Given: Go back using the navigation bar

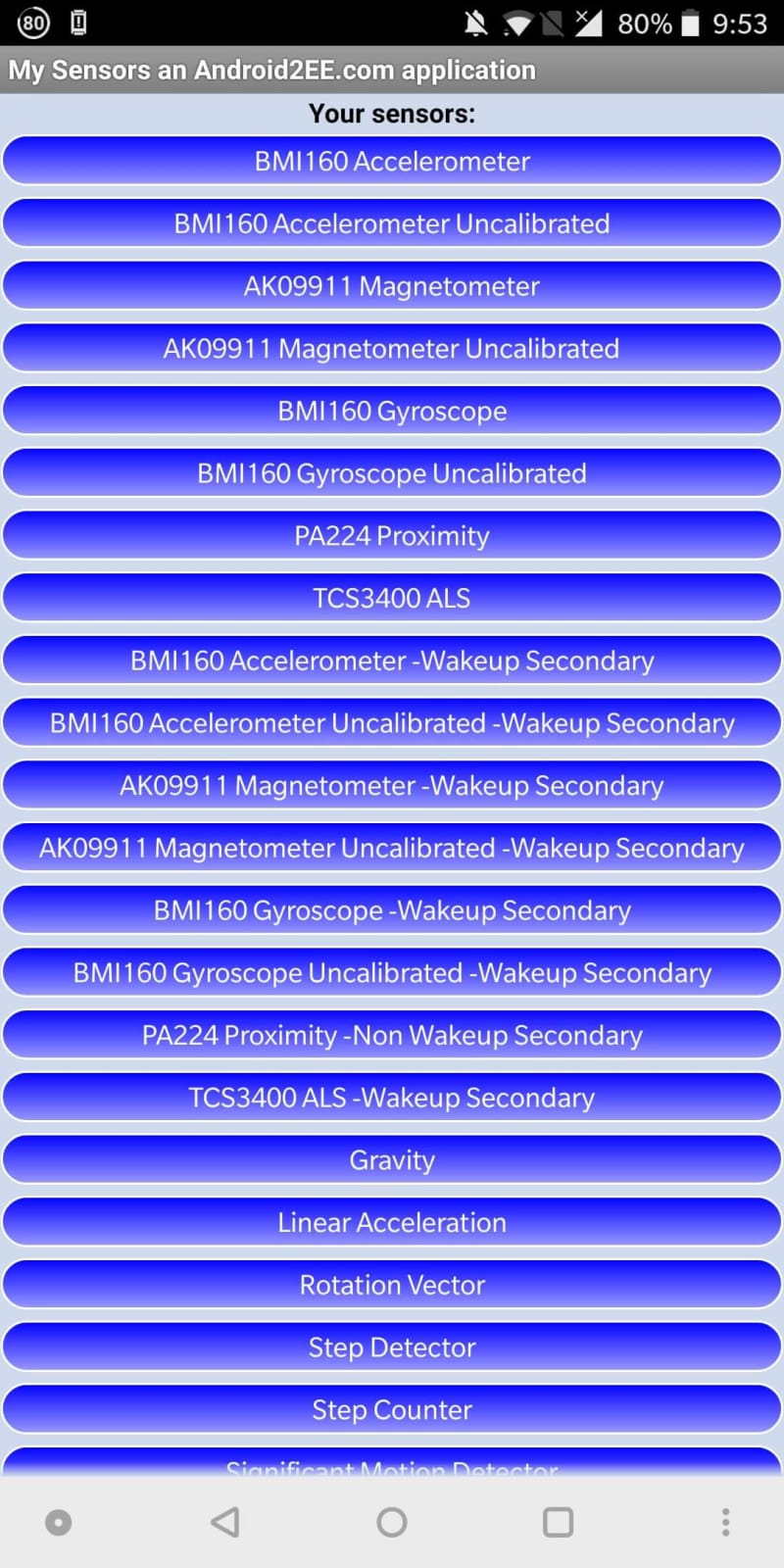Looking at the screenshot, I should point(225,1522).
